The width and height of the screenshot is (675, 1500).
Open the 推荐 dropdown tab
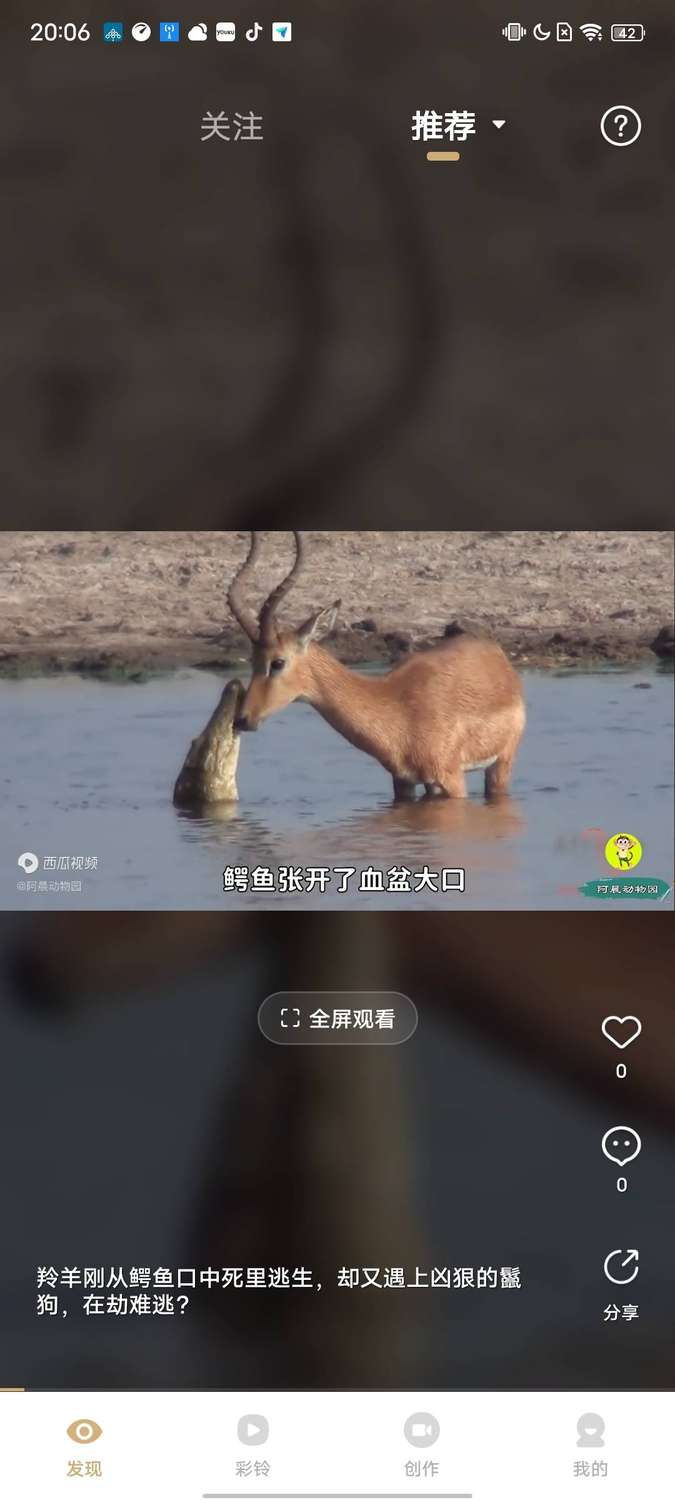(457, 127)
